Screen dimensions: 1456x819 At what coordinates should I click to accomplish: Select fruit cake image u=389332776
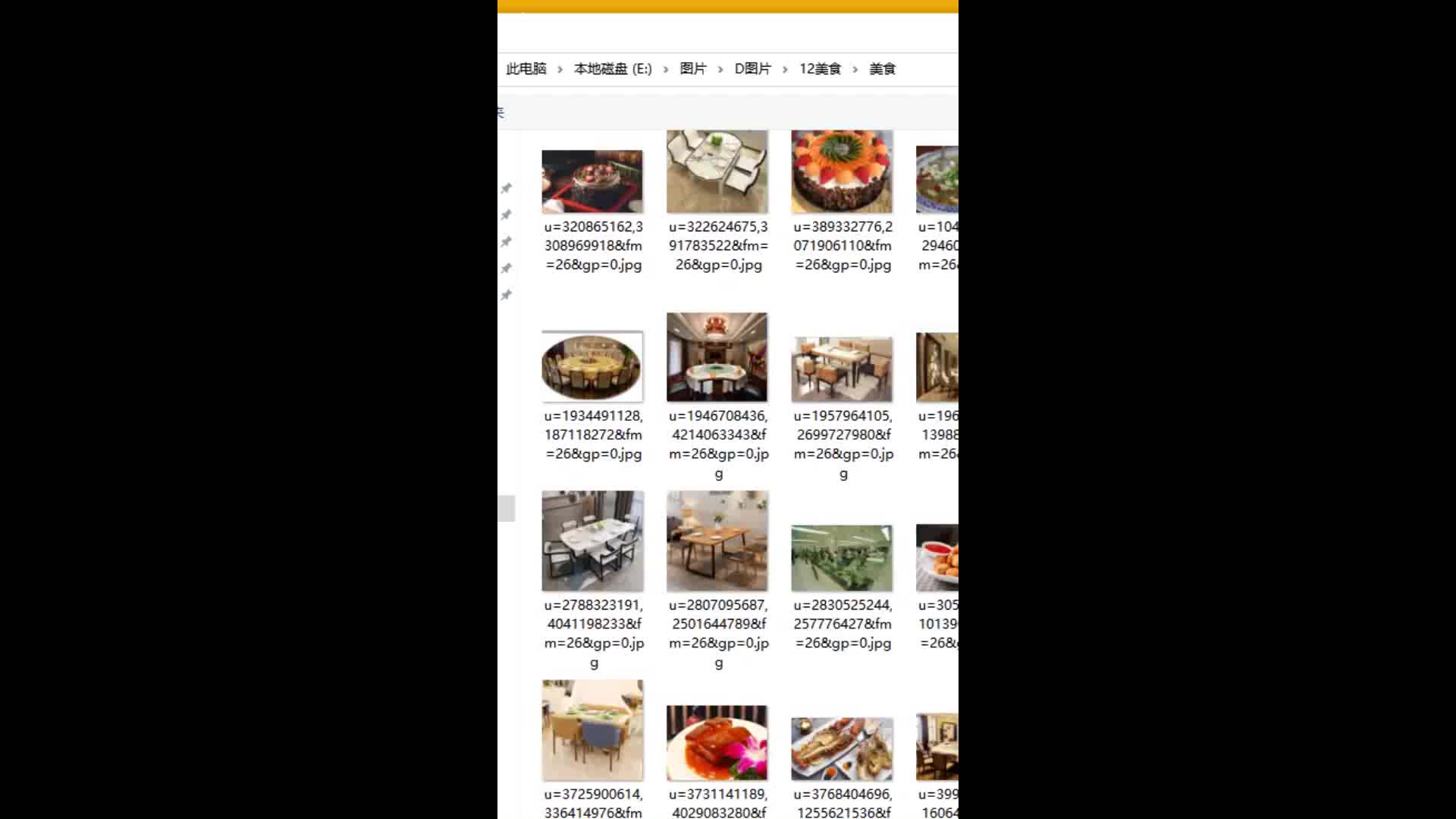coord(842,172)
